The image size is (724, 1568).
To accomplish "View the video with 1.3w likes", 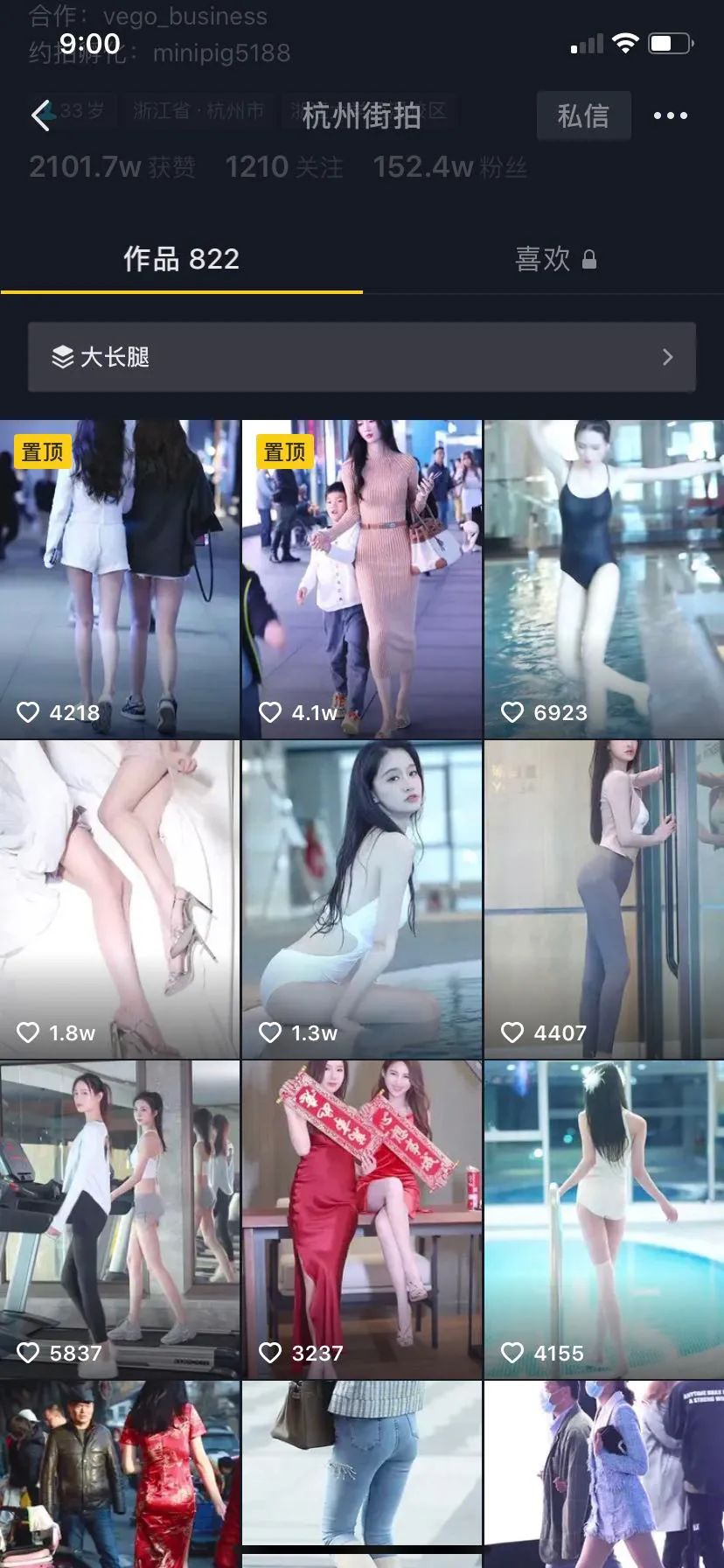I will point(361,899).
